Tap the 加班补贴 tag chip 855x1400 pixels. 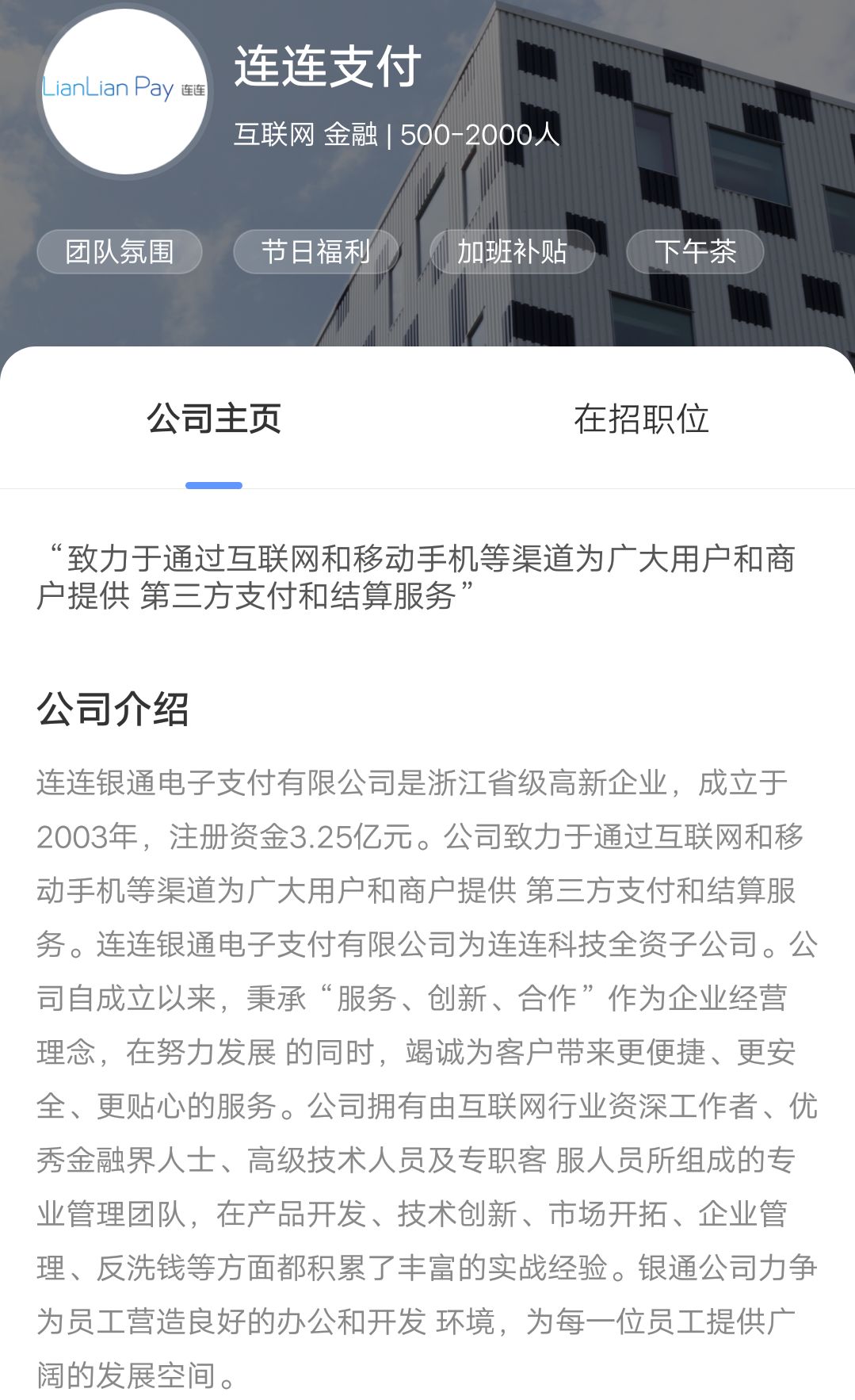click(512, 252)
